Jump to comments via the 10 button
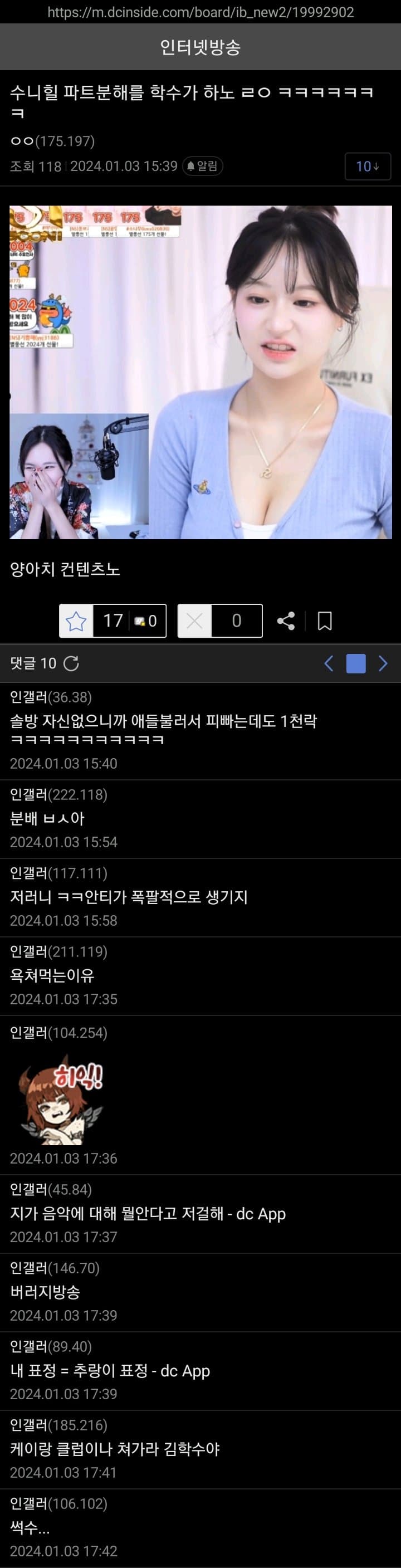Screen dimensions: 401x1568 pos(367,166)
